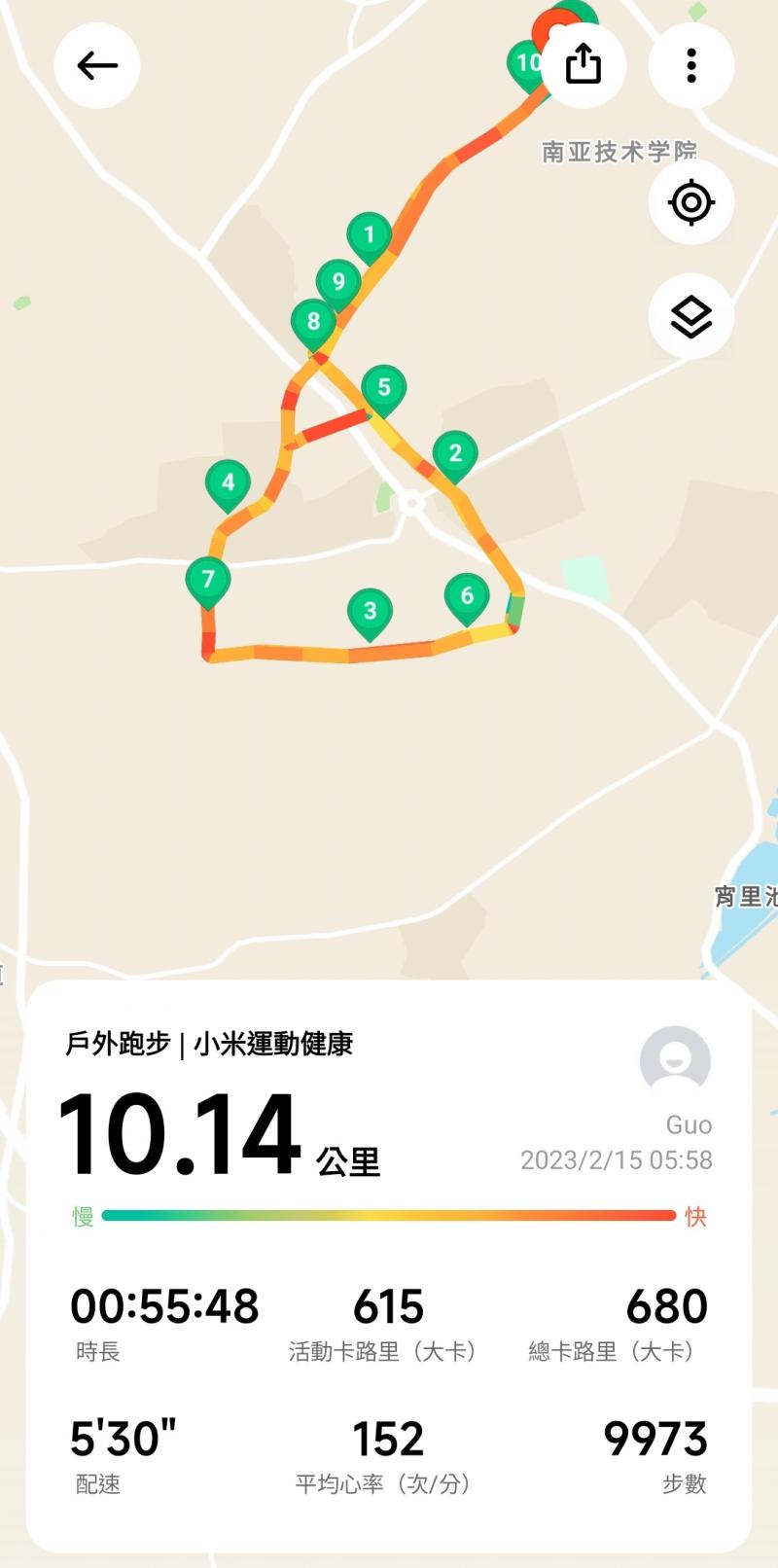Recenter the map on the route
This screenshot has height=1568, width=778.
tap(691, 202)
